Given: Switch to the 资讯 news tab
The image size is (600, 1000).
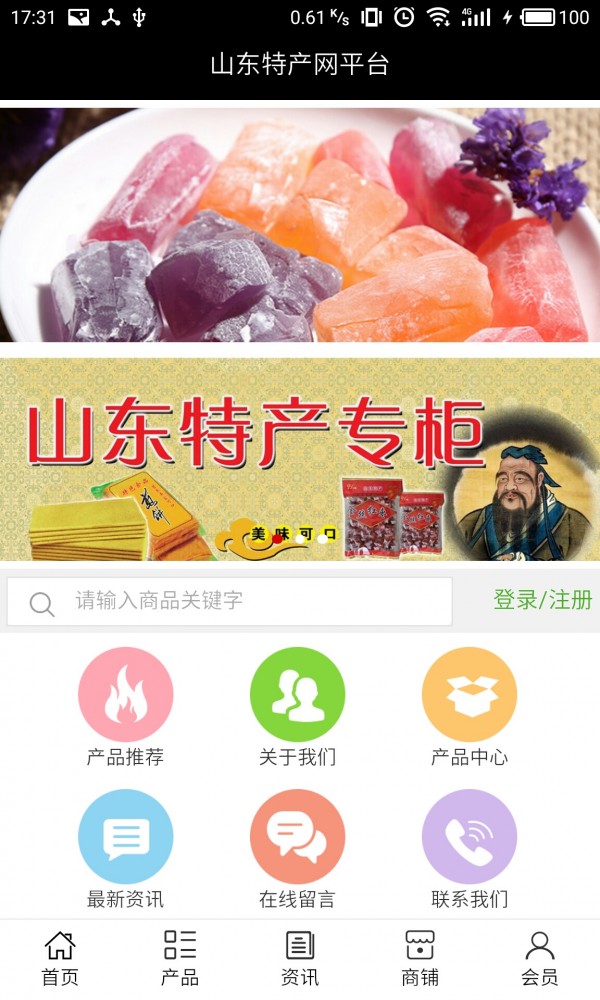Looking at the screenshot, I should coord(300,958).
